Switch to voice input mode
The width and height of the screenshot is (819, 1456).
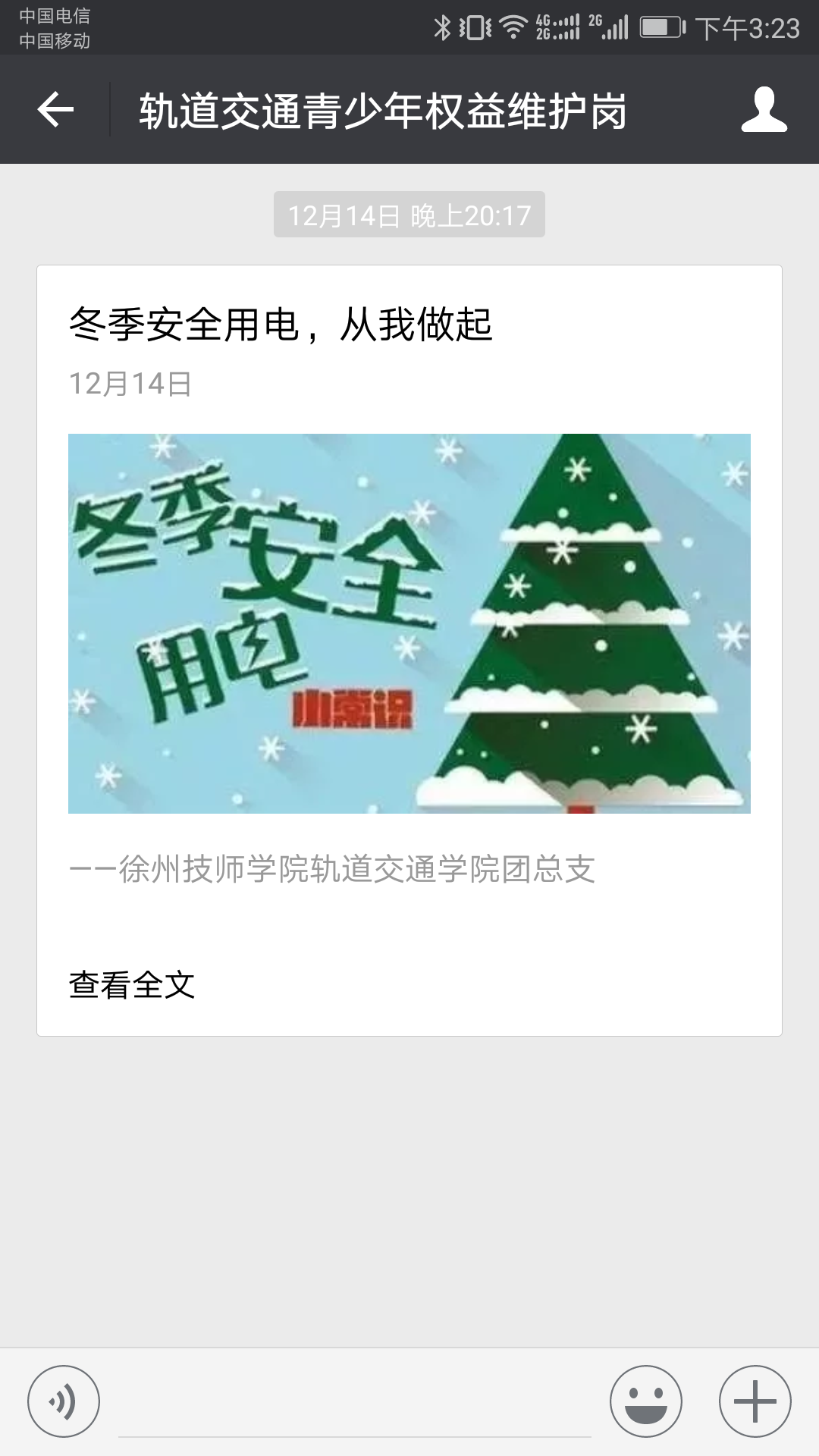pos(64,1401)
